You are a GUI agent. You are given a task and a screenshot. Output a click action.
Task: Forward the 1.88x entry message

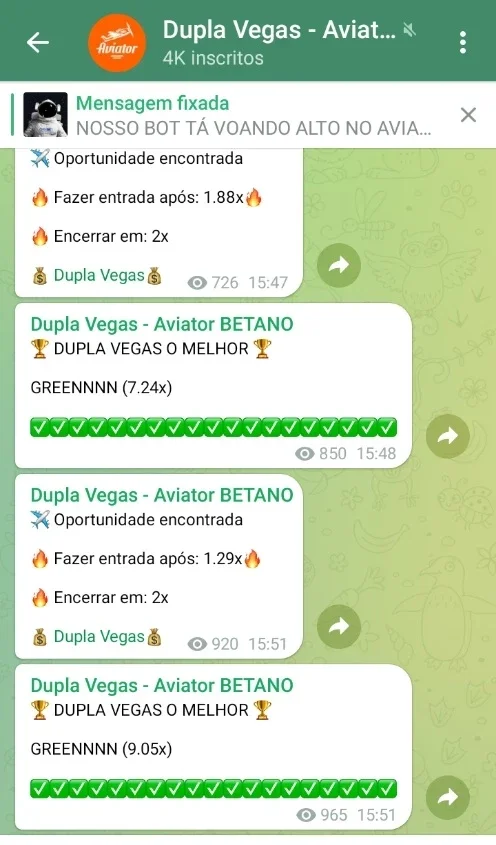(x=339, y=265)
